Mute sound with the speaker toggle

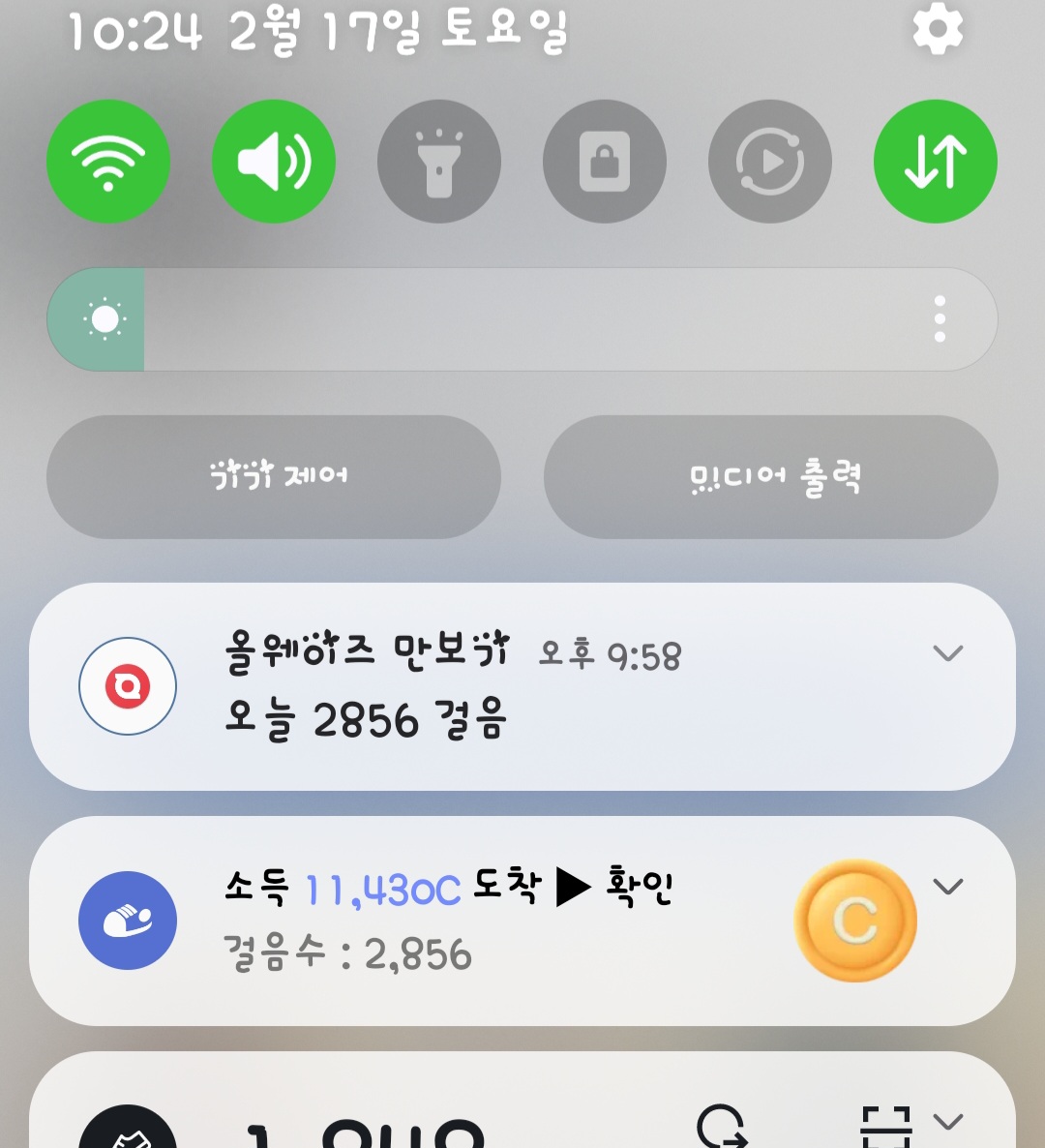(x=274, y=162)
